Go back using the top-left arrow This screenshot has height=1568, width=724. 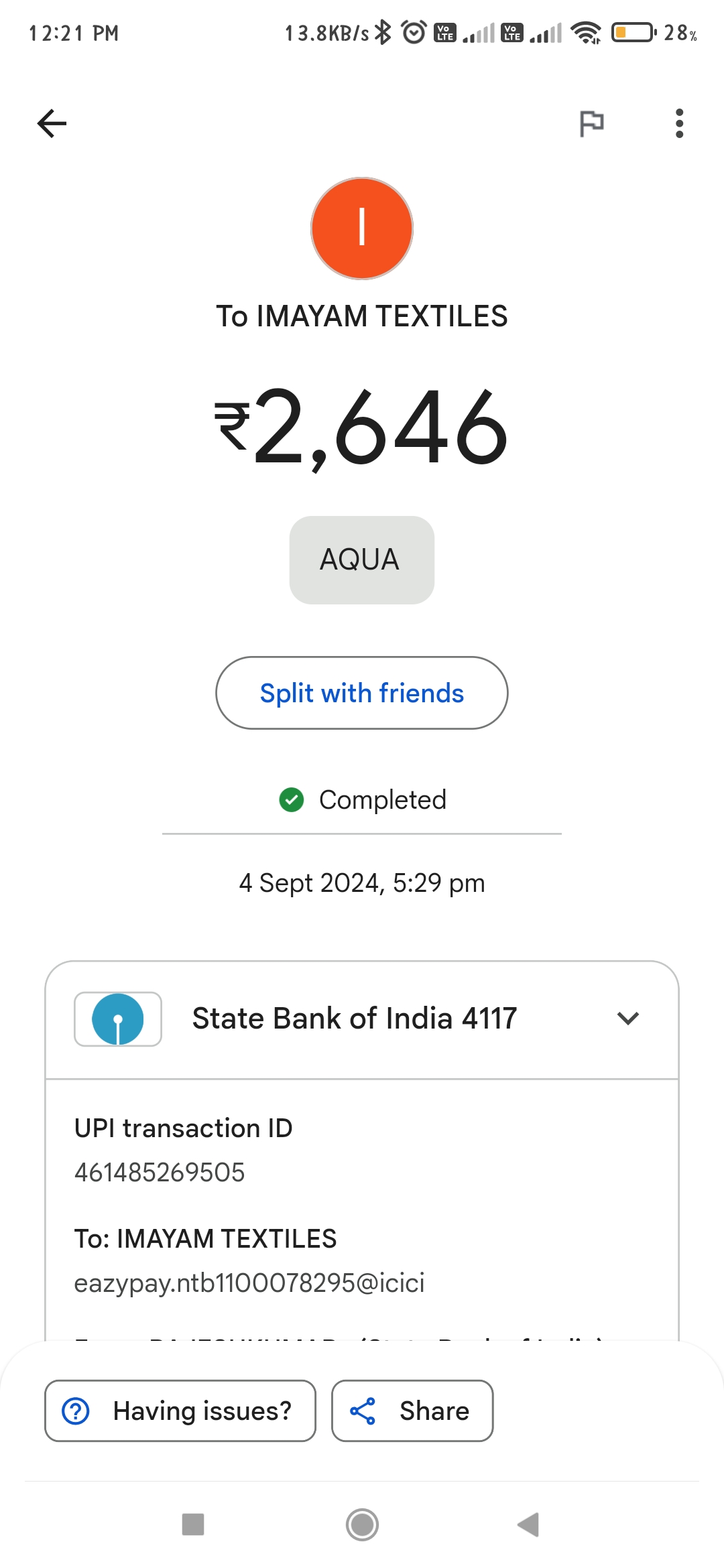[x=52, y=123]
